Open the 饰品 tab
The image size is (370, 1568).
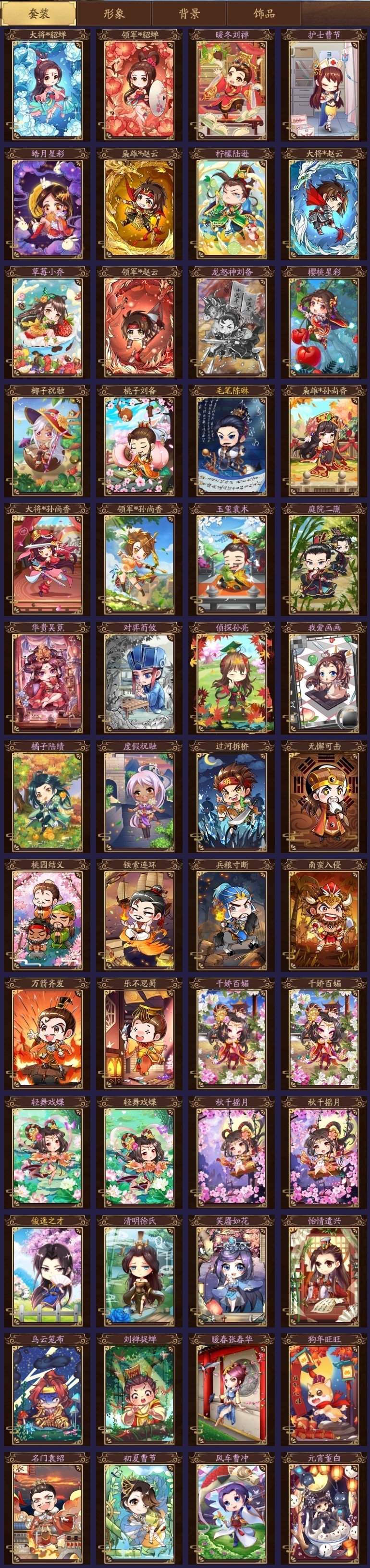(x=263, y=13)
